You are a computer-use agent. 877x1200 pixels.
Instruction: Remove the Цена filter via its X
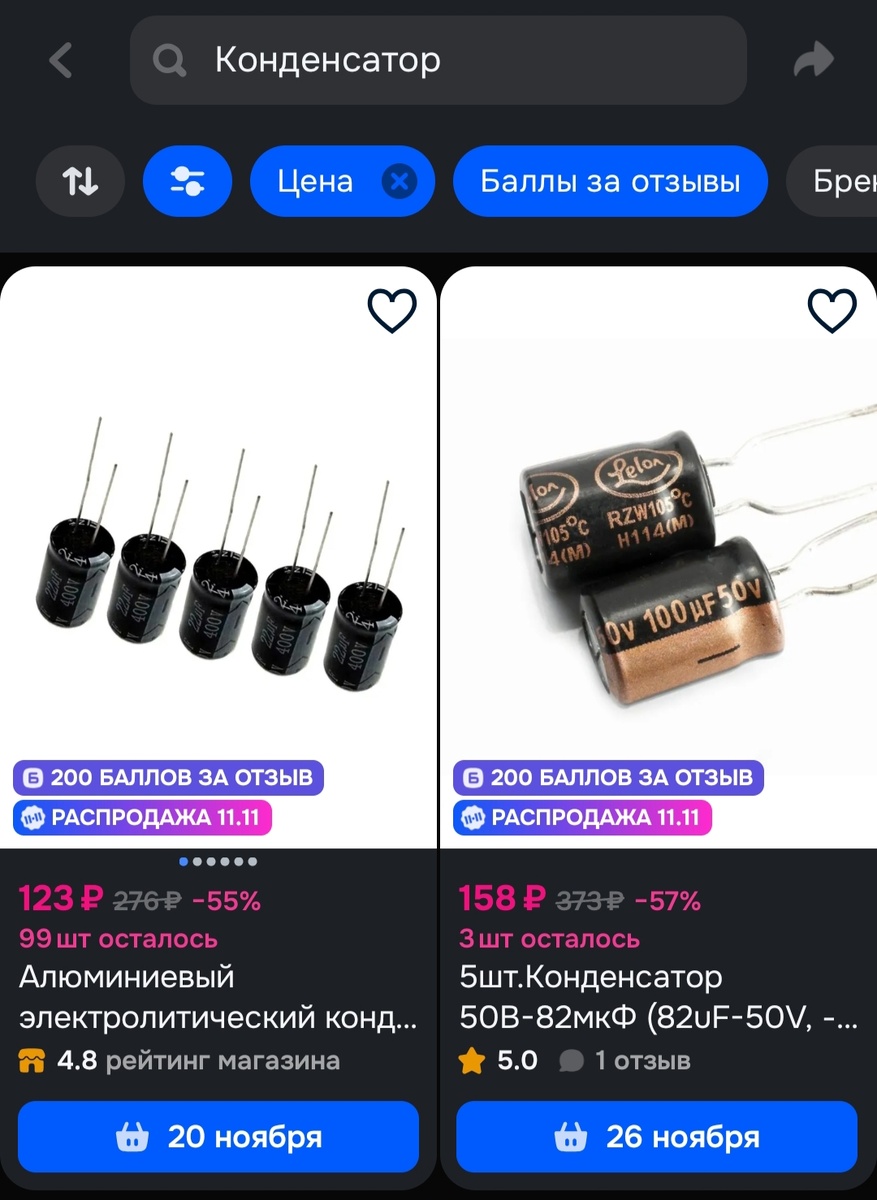click(x=398, y=181)
